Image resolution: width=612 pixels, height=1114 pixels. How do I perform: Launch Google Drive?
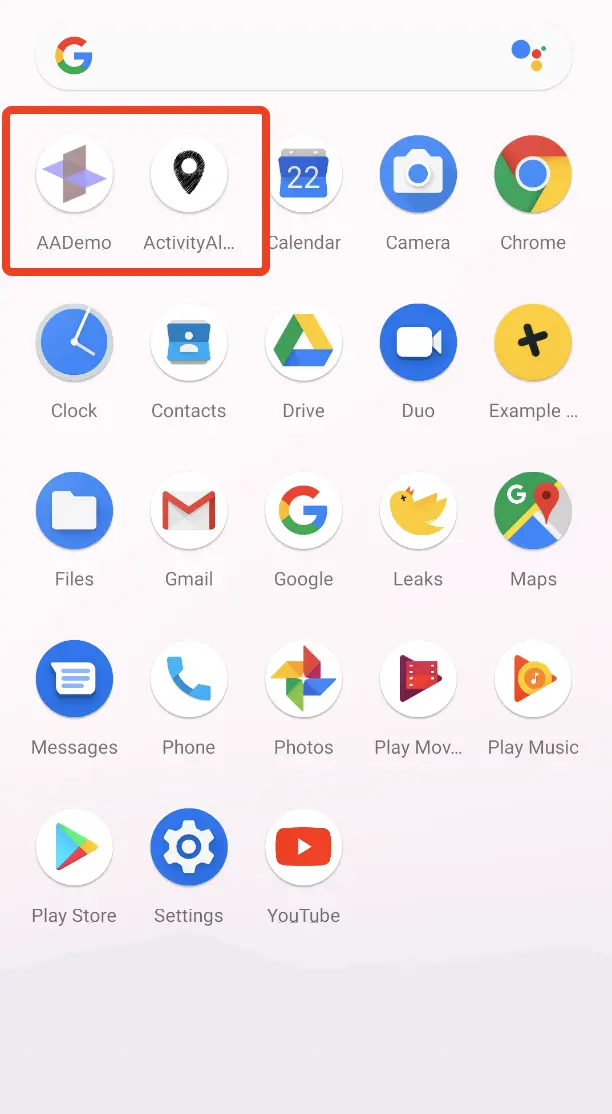click(304, 343)
